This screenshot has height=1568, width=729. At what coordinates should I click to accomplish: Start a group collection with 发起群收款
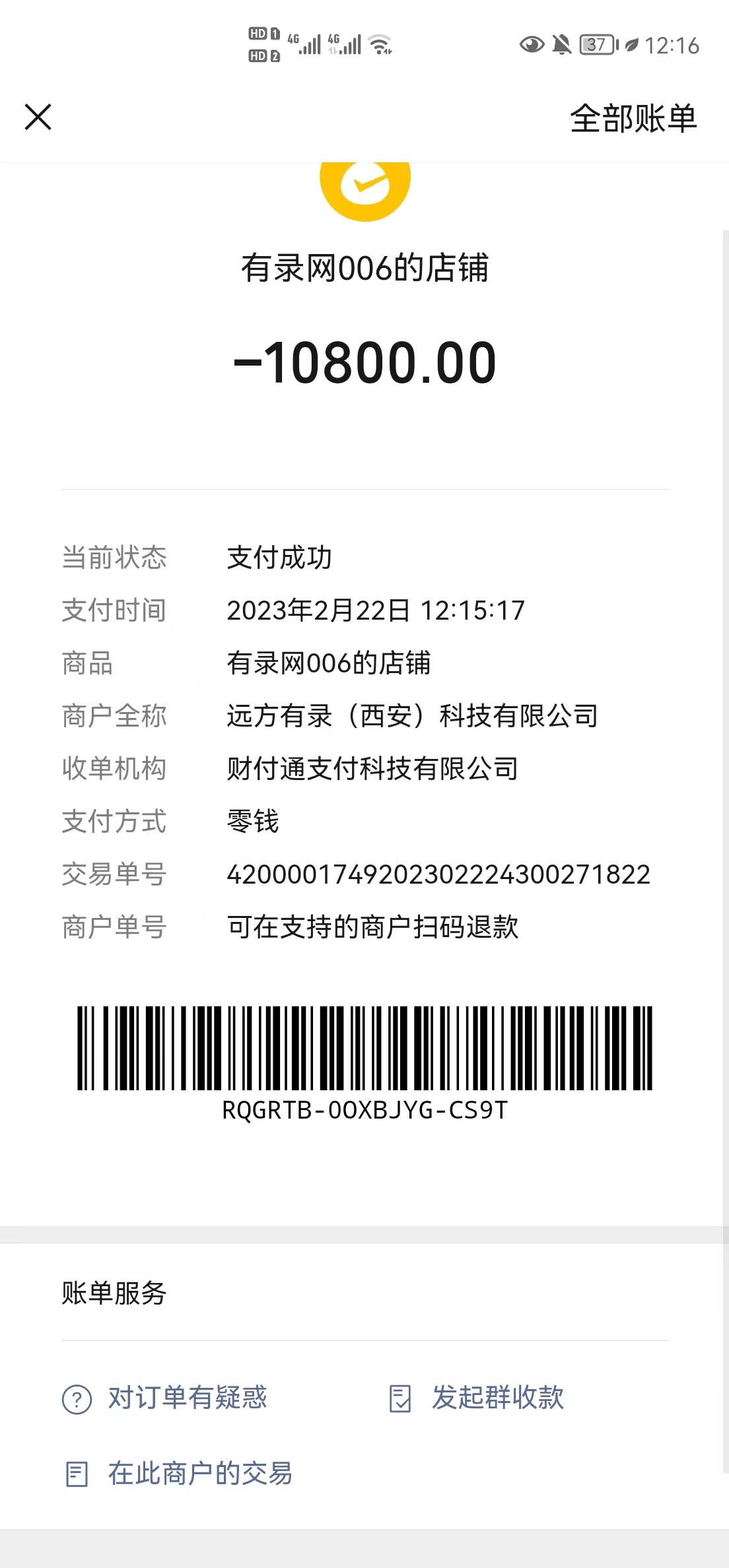(x=477, y=1398)
